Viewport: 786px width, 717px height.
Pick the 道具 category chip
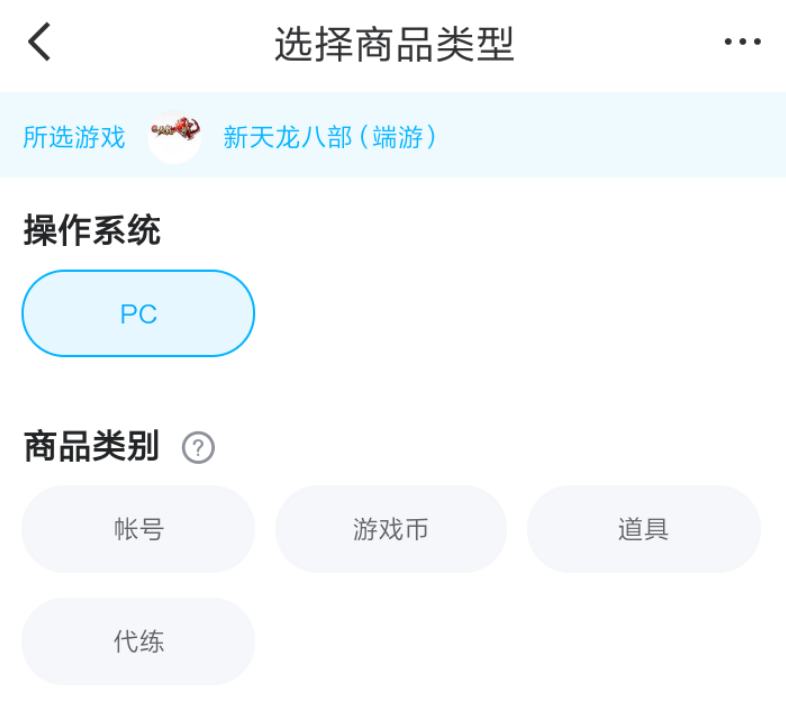click(x=643, y=529)
